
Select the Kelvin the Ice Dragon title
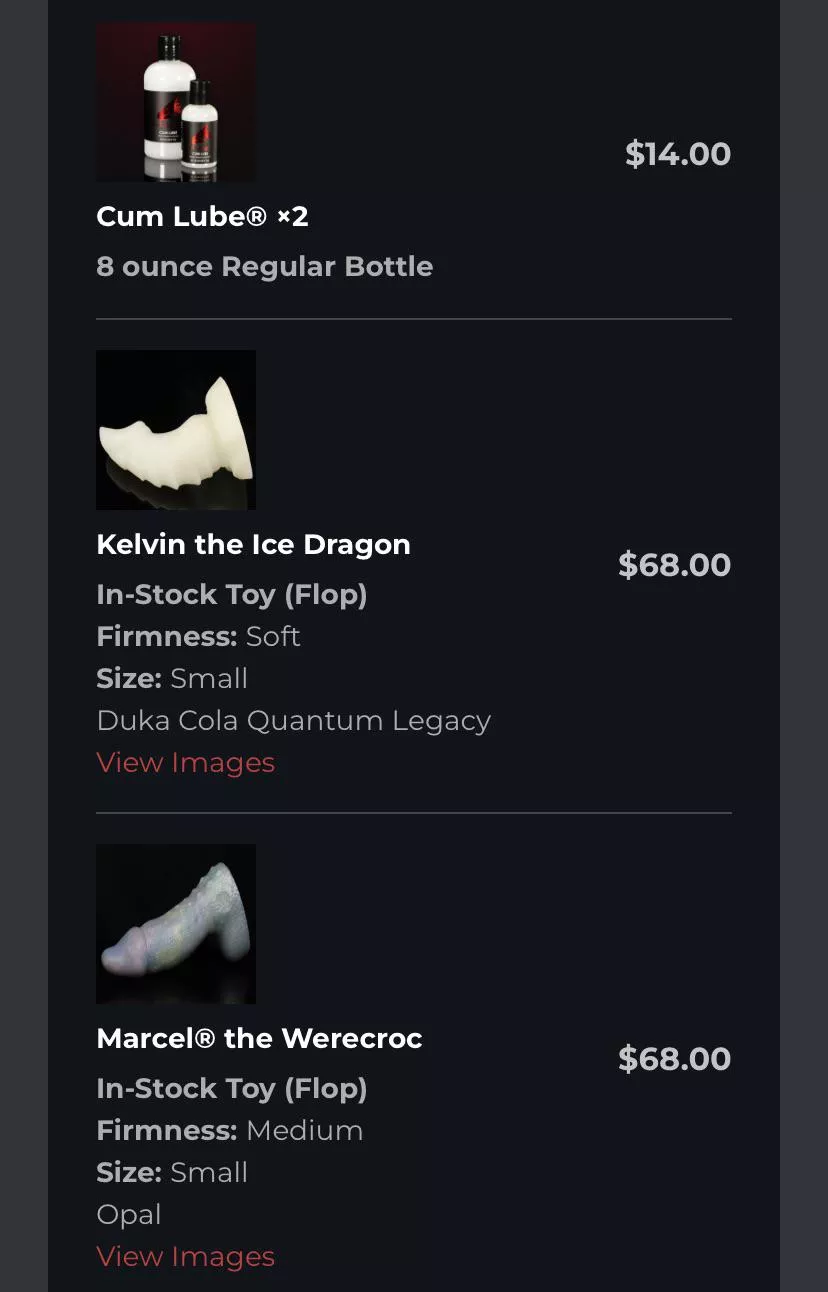[253, 544]
